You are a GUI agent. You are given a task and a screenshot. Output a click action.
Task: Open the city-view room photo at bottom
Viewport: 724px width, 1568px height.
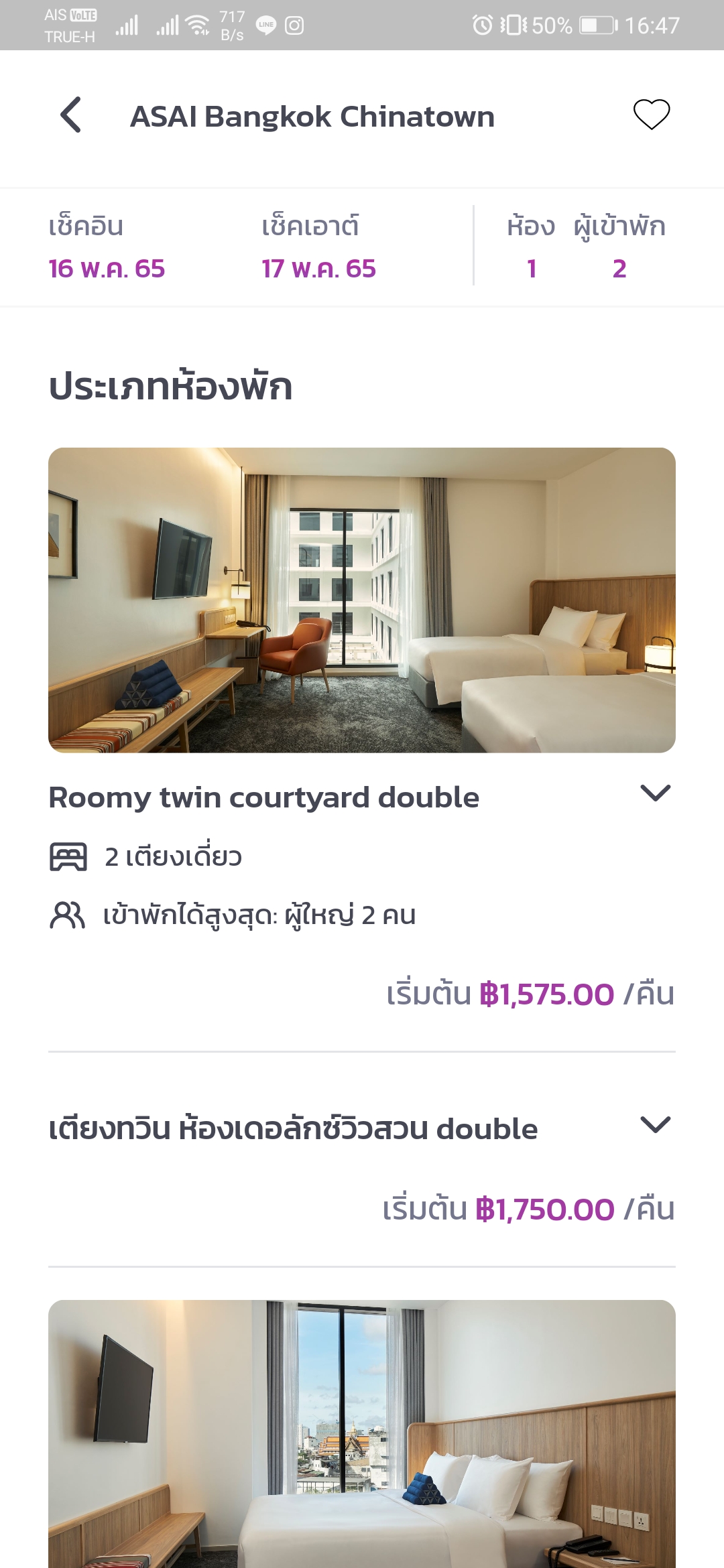click(x=362, y=1434)
